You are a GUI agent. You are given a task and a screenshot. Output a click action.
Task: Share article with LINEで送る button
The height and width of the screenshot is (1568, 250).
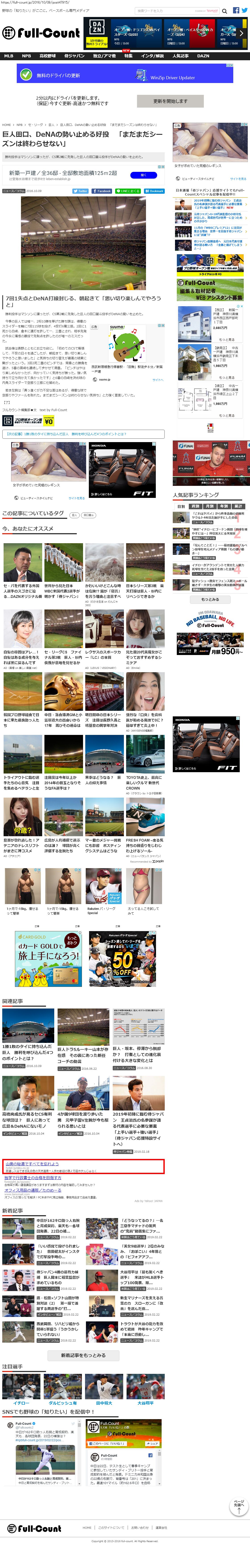click(128, 191)
